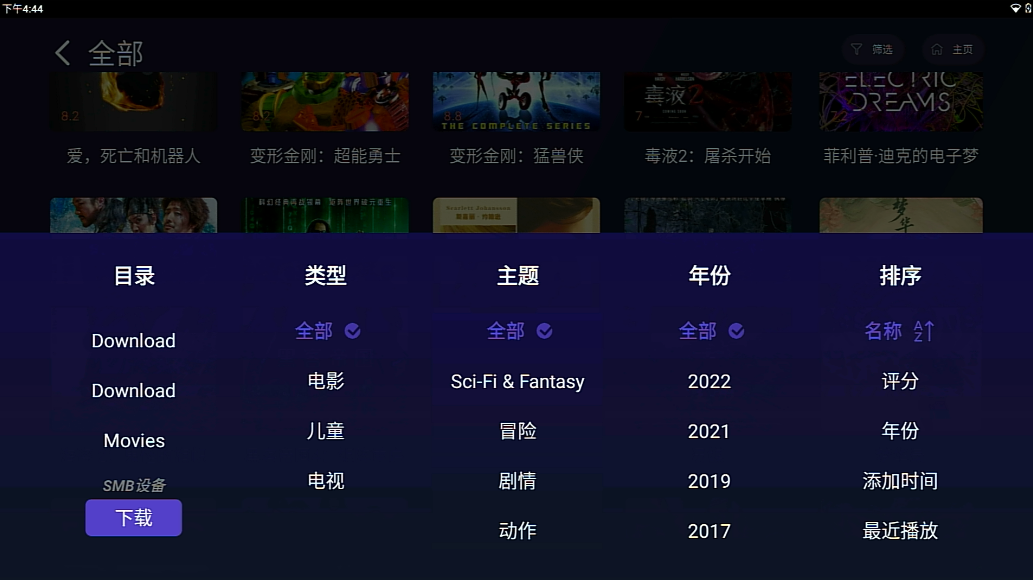Sort by 最近播放
Viewport: 1033px width, 580px height.
900,531
